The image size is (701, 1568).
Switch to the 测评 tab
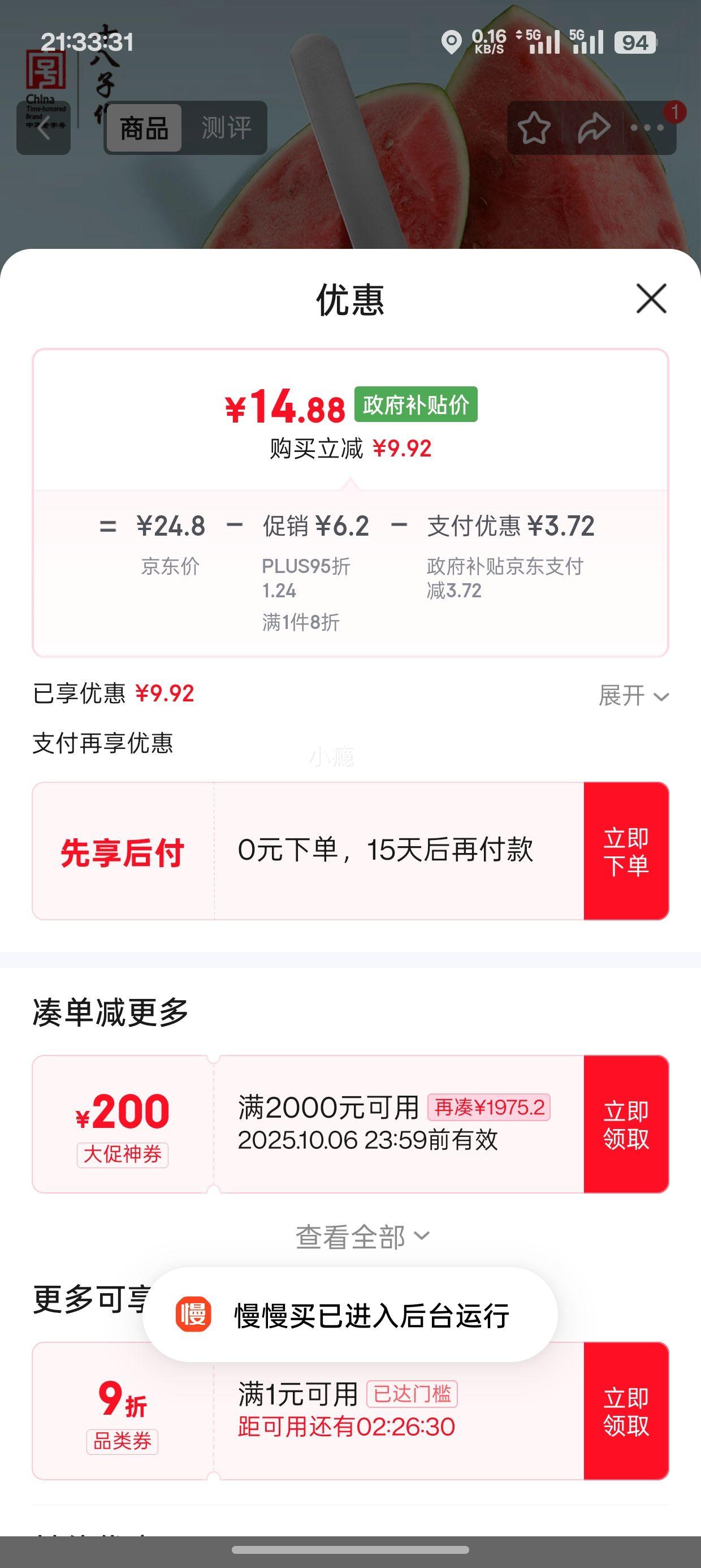226,128
